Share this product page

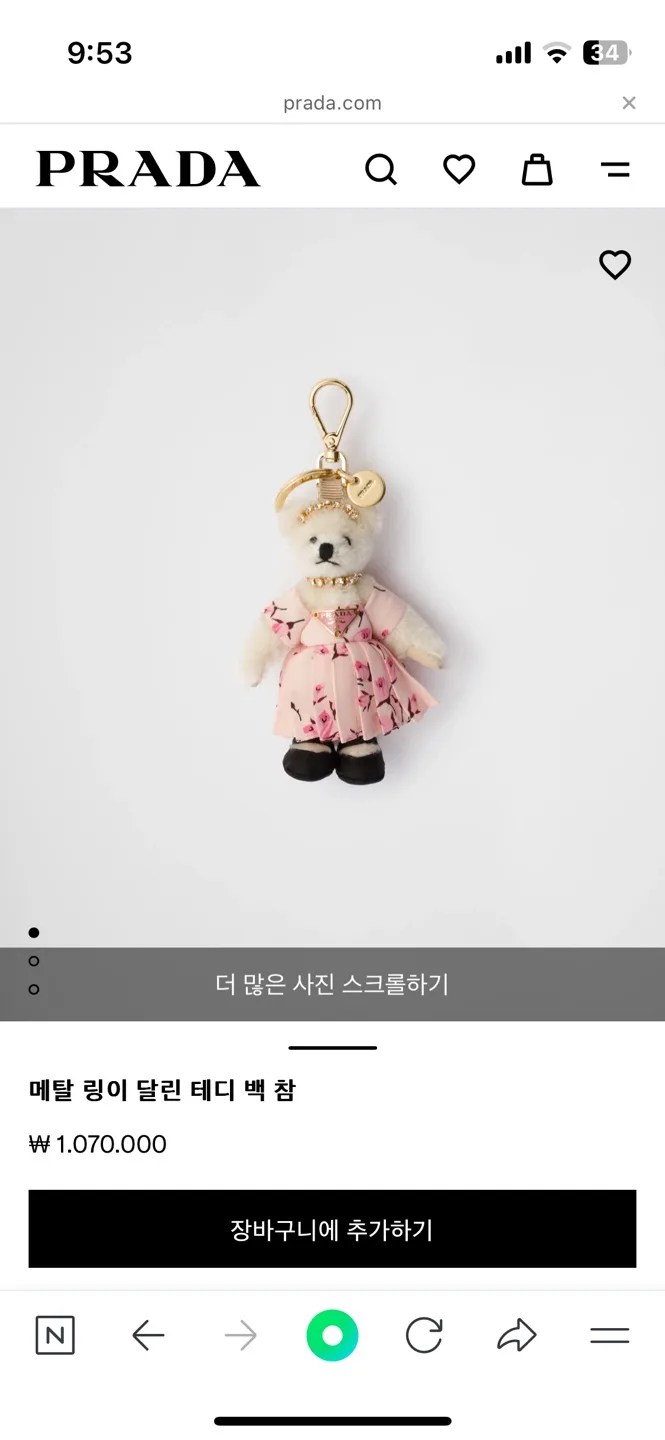click(x=517, y=1335)
